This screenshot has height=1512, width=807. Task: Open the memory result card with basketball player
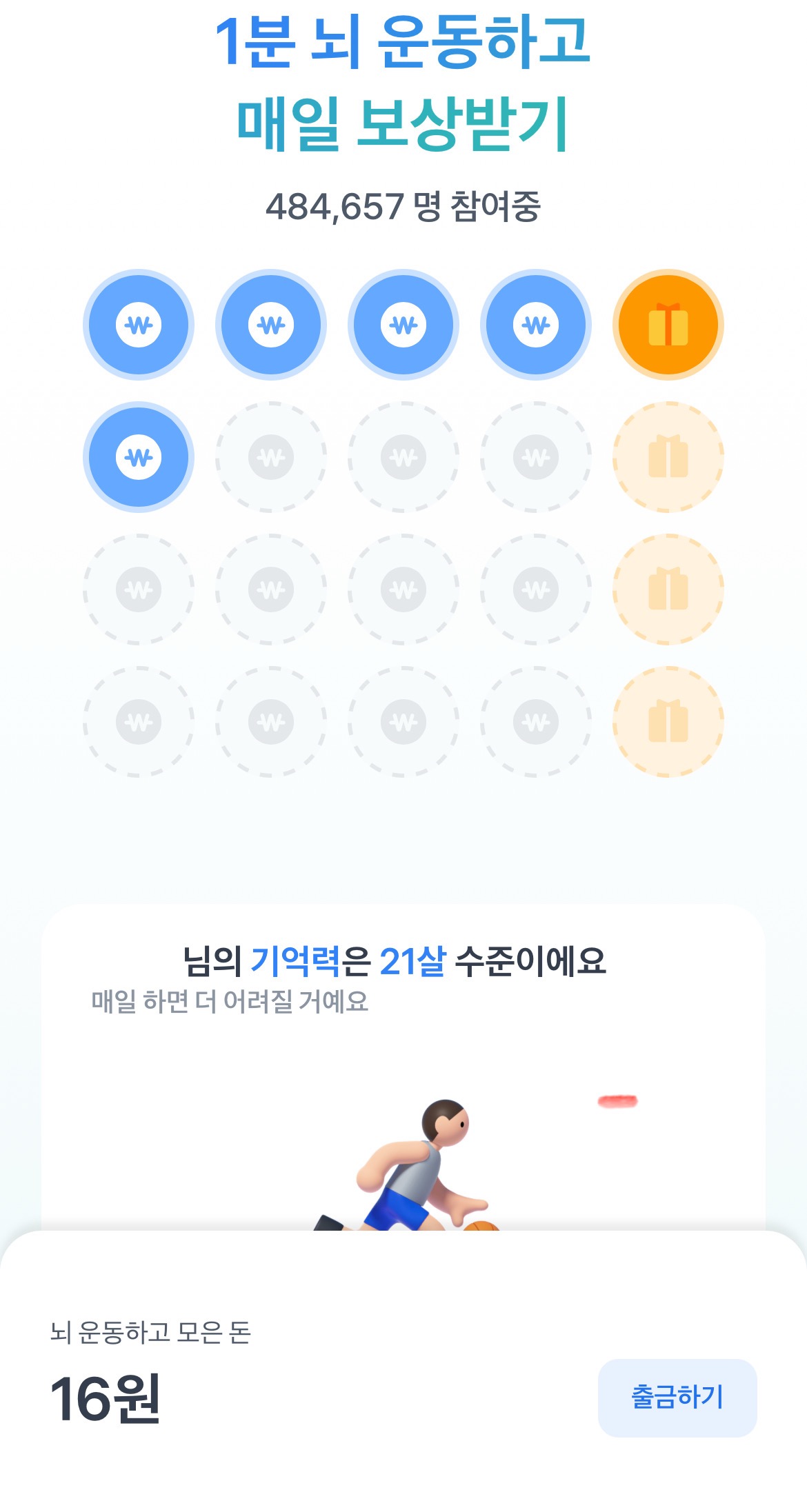tap(403, 1067)
